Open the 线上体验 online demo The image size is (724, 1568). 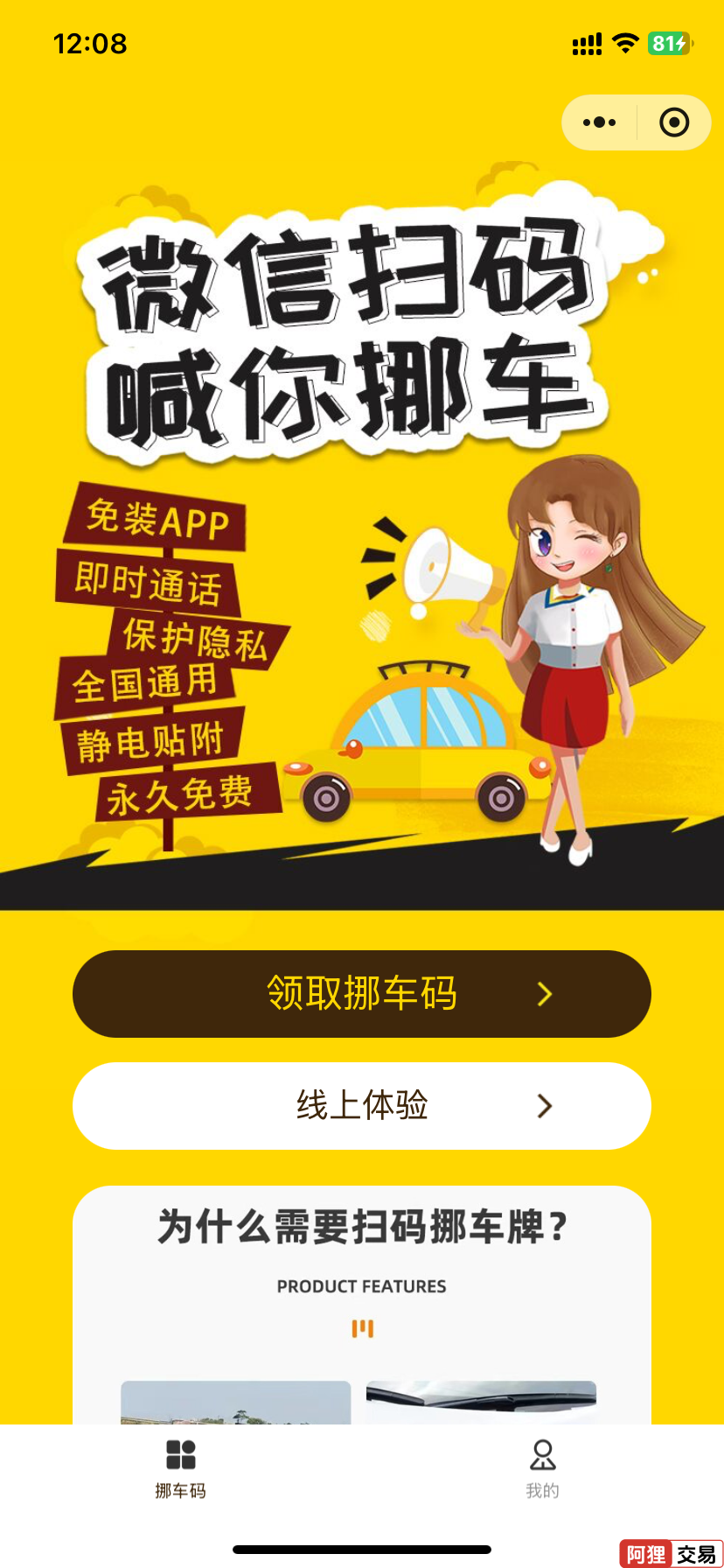point(362,1106)
